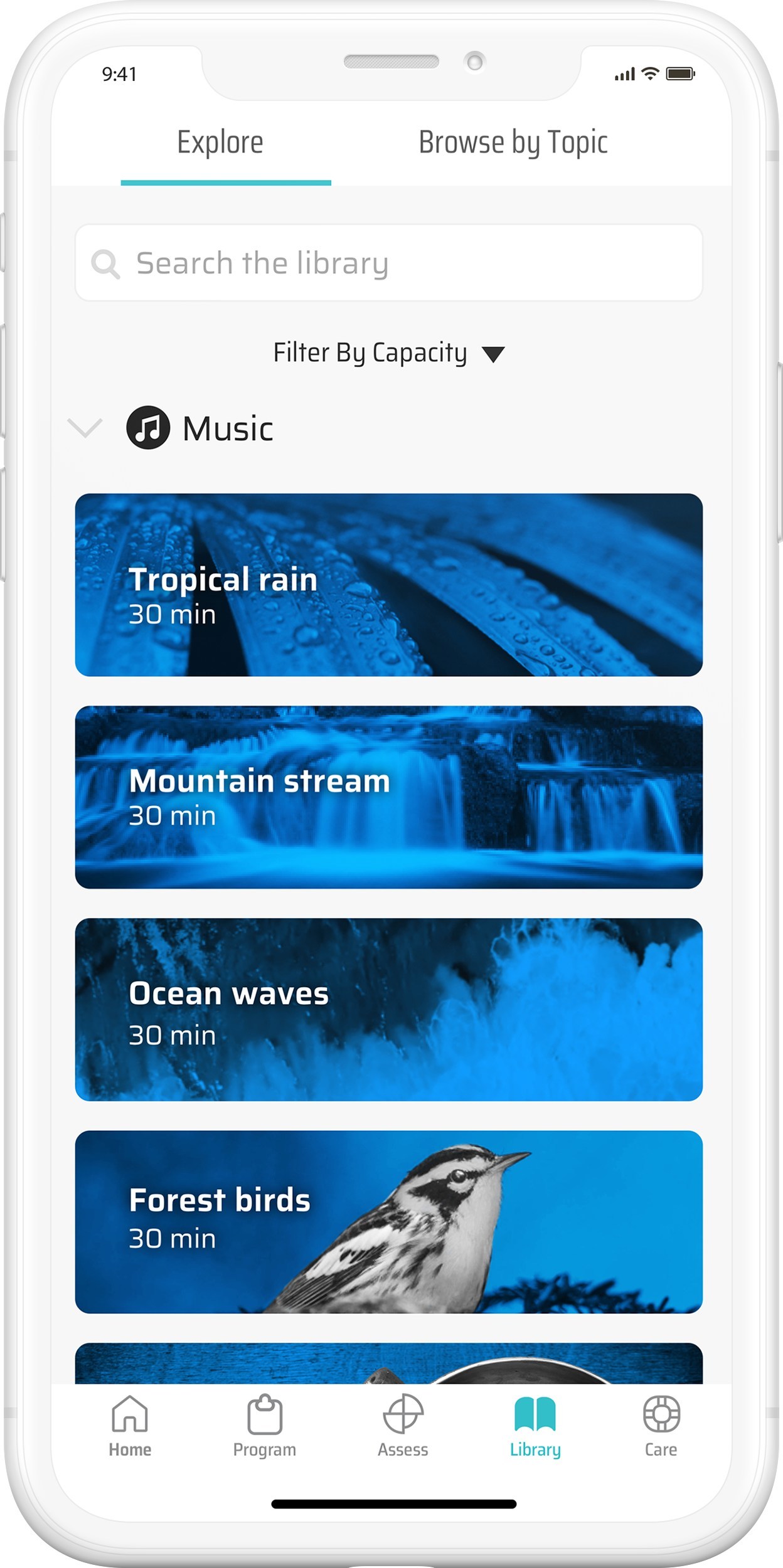783x1568 pixels.
Task: Open the Tropical rain track
Action: pyautogui.click(x=388, y=585)
